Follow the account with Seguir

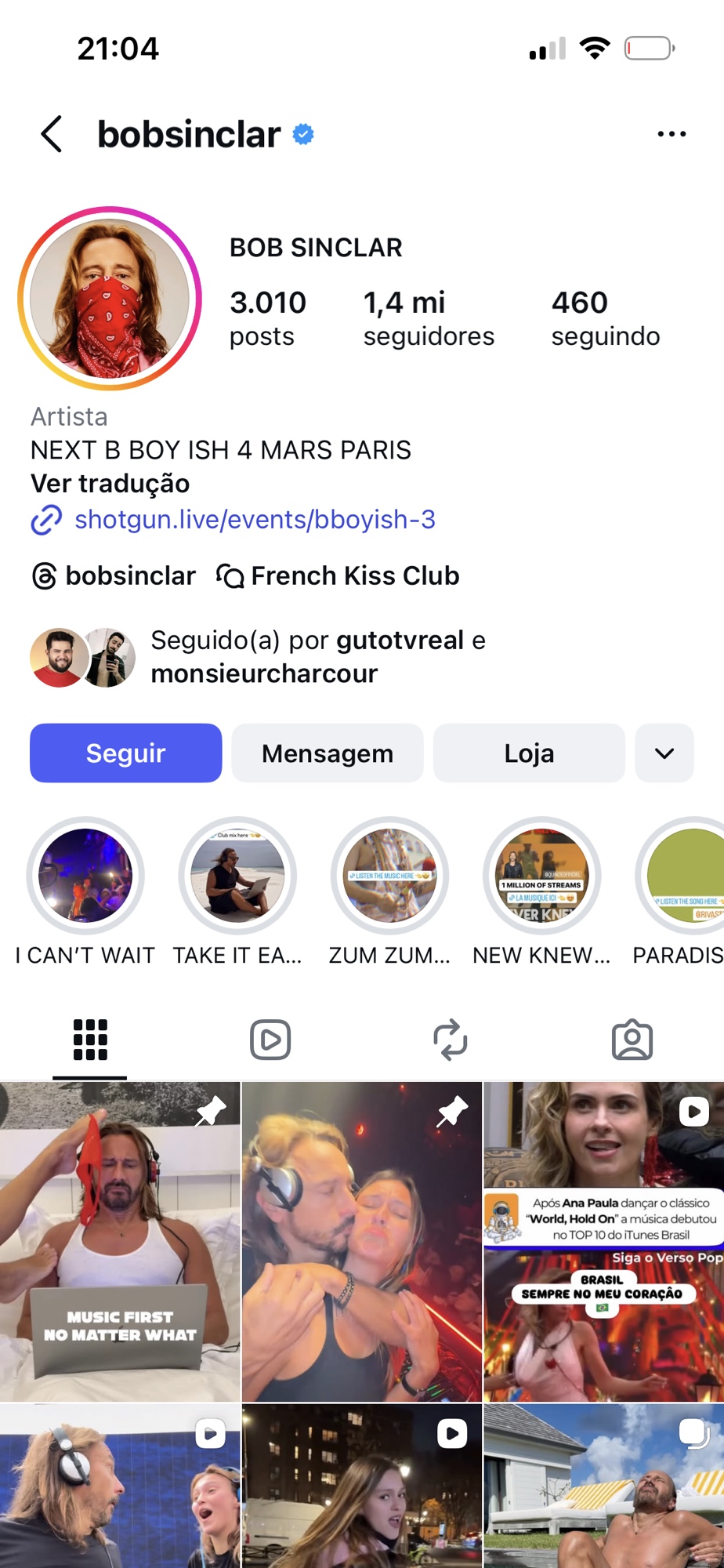click(x=125, y=753)
